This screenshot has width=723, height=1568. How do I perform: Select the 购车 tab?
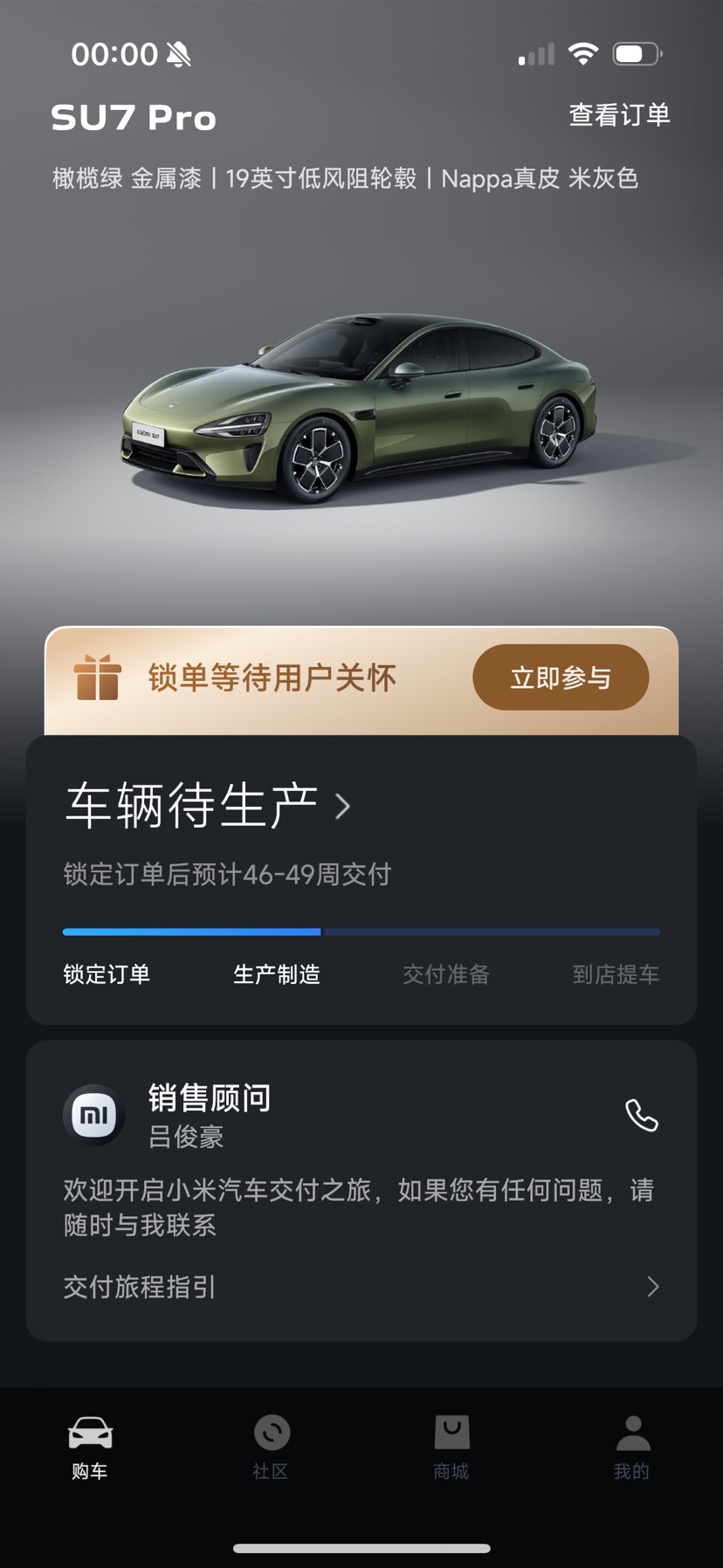pos(90,1447)
